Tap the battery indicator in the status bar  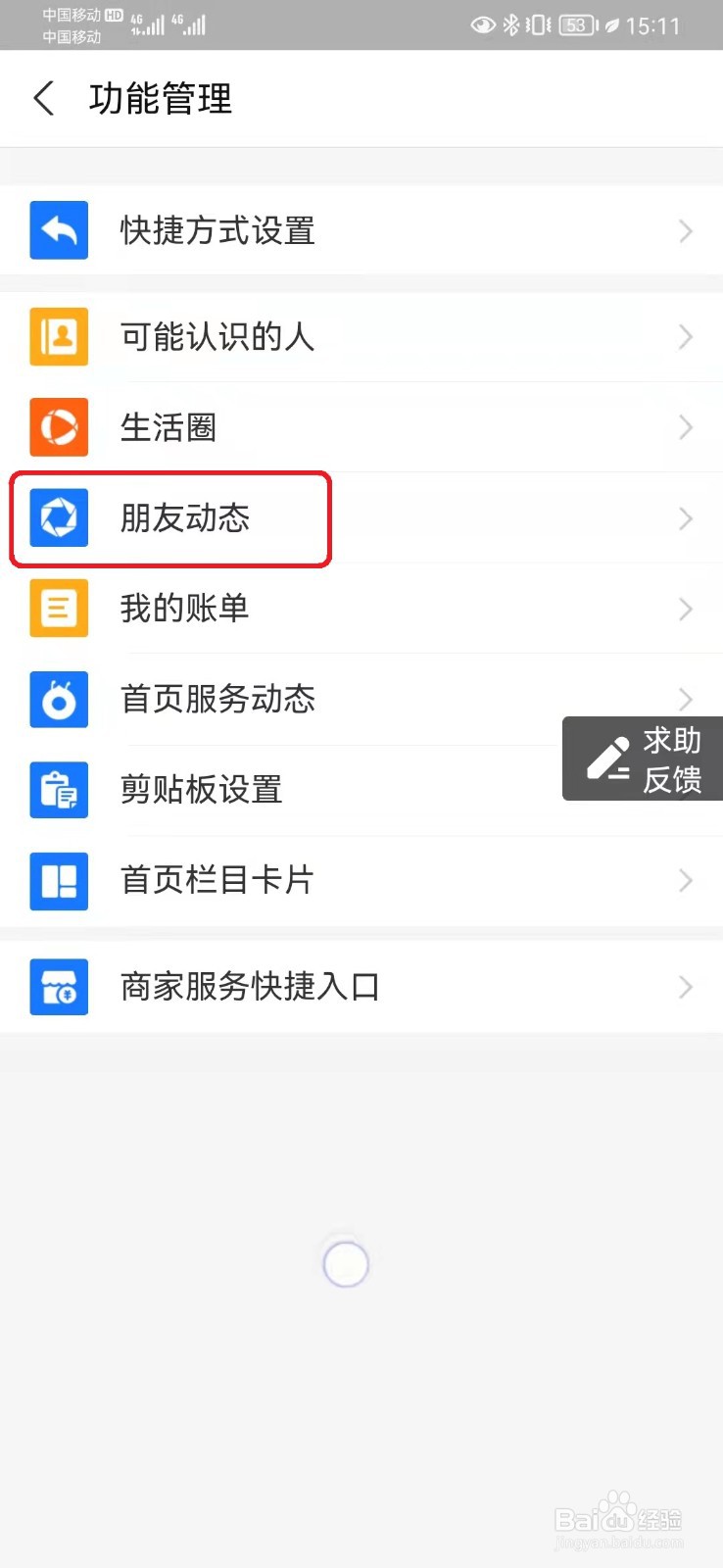pos(576,25)
